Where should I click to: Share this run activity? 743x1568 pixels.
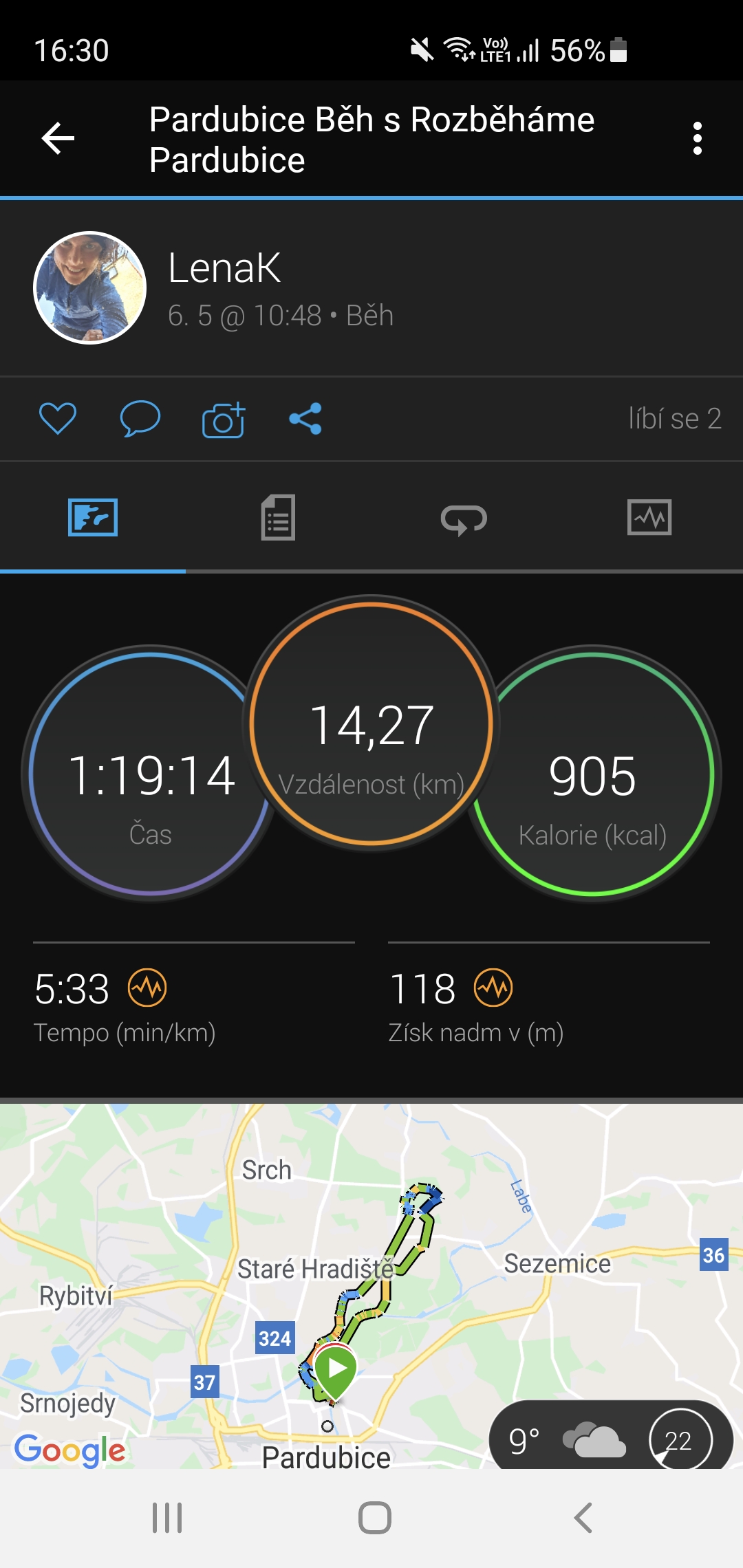(305, 418)
